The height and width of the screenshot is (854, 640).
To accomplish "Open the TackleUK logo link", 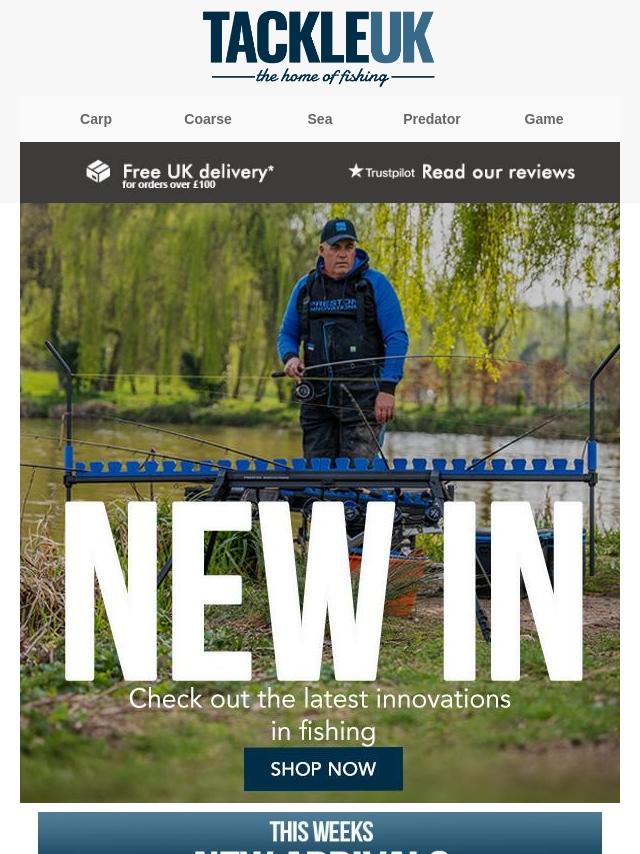I will click(x=320, y=47).
